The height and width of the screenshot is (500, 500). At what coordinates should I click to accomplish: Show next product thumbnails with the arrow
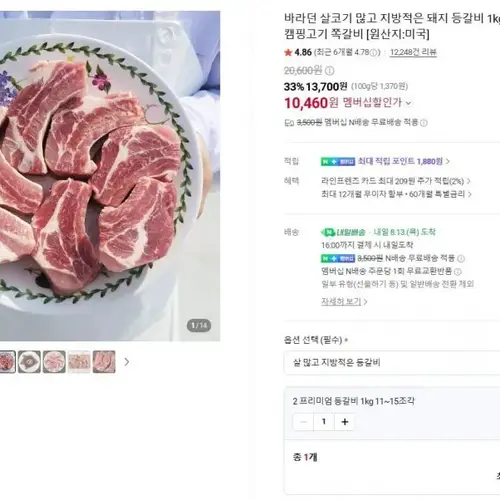pyautogui.click(x=127, y=362)
